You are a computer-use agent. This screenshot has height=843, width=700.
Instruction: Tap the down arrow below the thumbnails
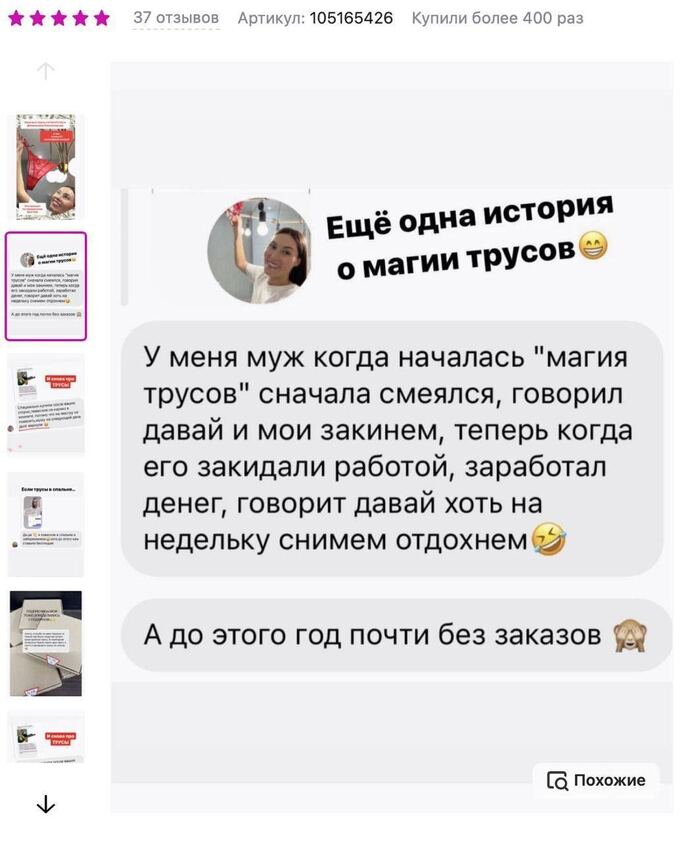point(46,804)
